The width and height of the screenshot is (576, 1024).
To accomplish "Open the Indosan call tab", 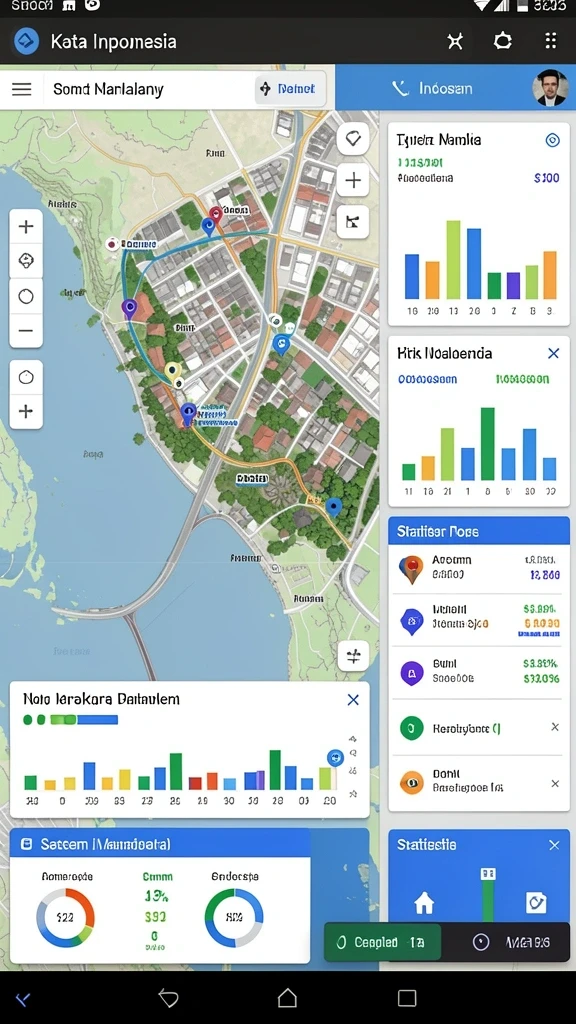I will [x=432, y=88].
